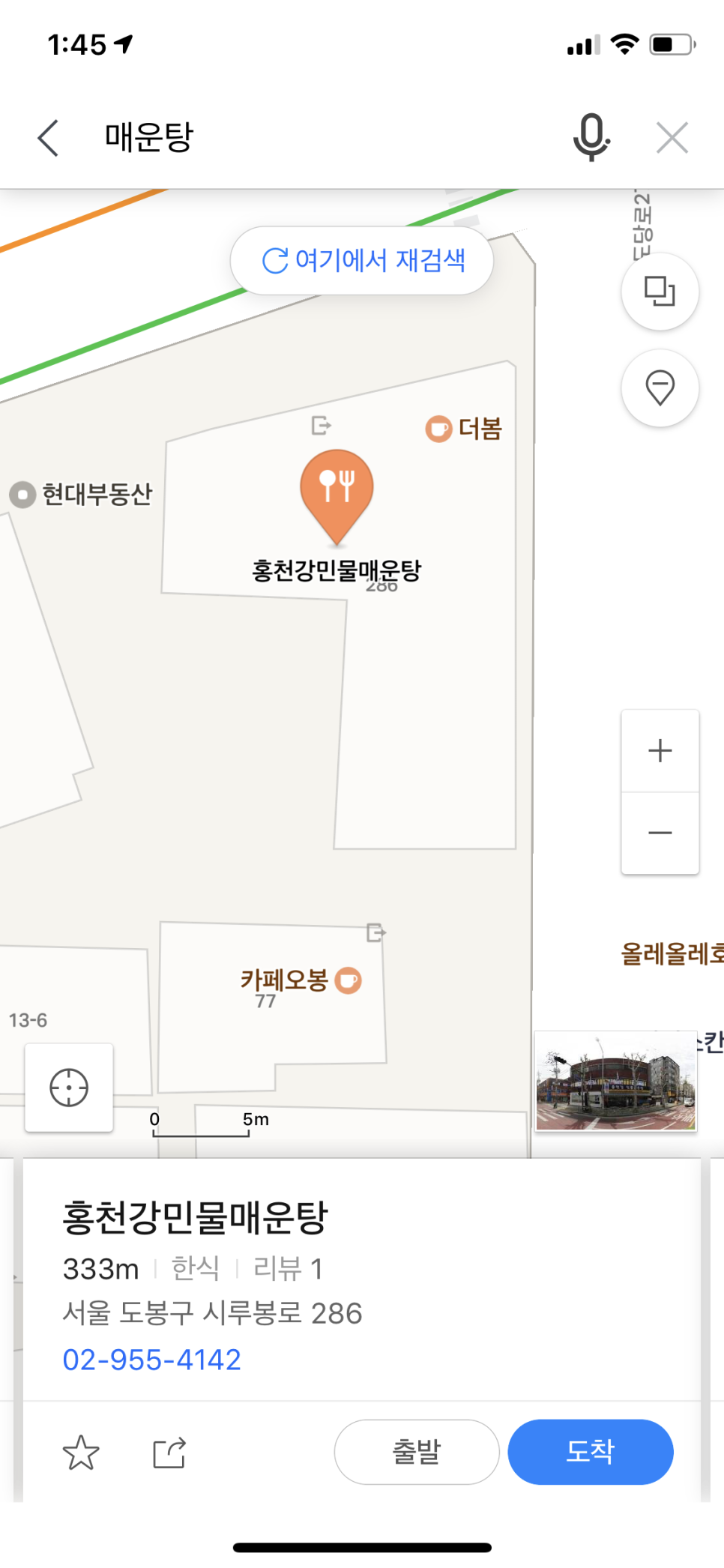Open the location pin button
This screenshot has height=1568, width=724.
coord(660,388)
